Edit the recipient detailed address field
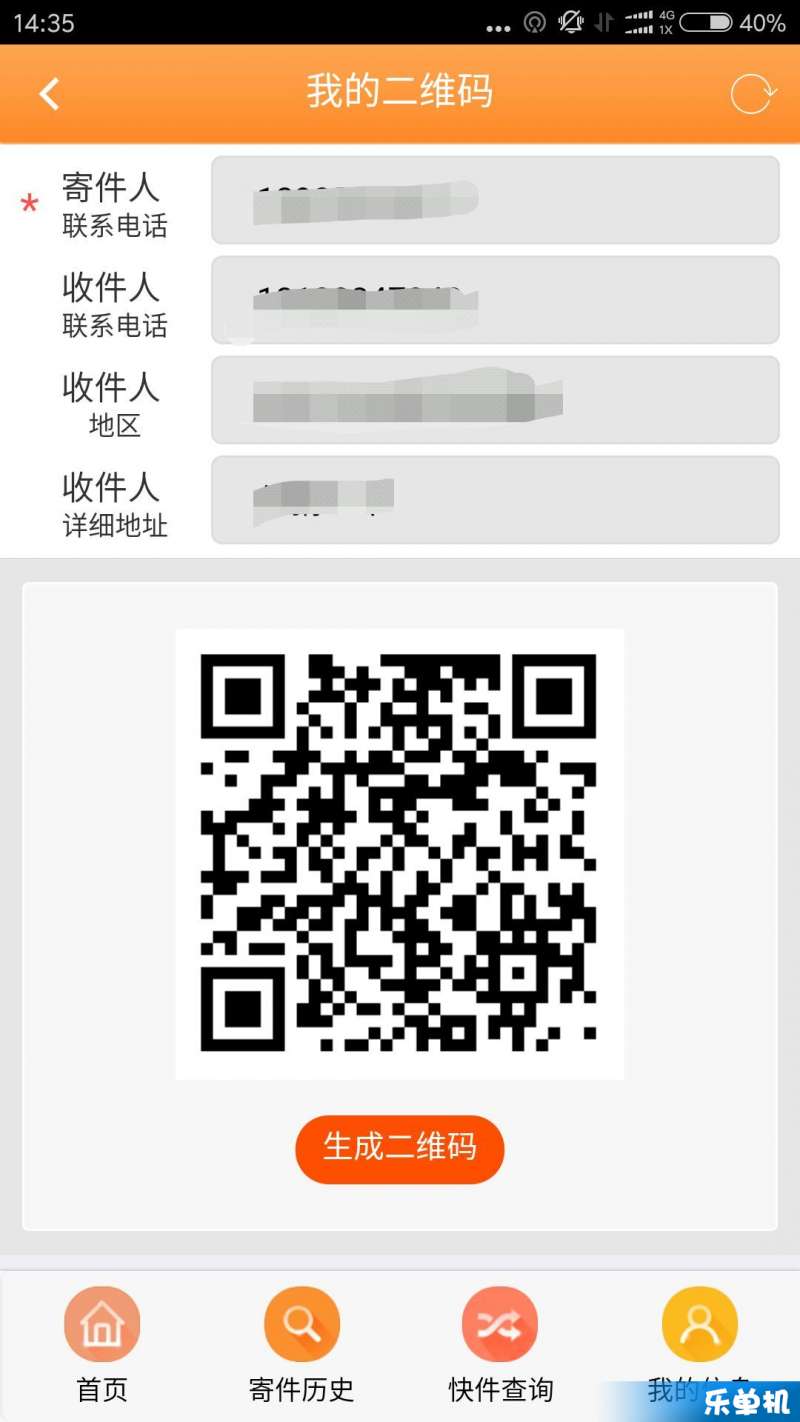The height and width of the screenshot is (1422, 800). (x=495, y=500)
